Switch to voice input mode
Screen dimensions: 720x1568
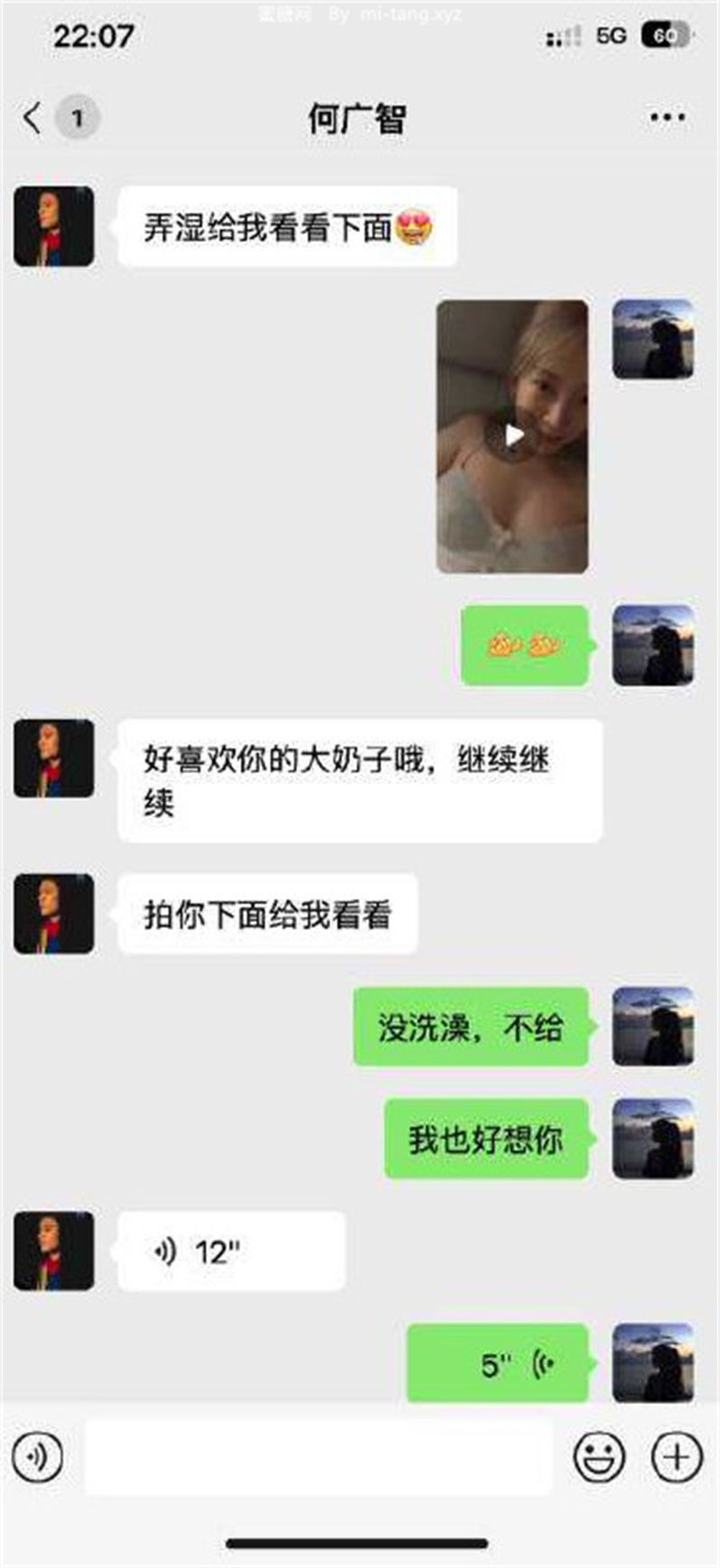pos(38,1456)
